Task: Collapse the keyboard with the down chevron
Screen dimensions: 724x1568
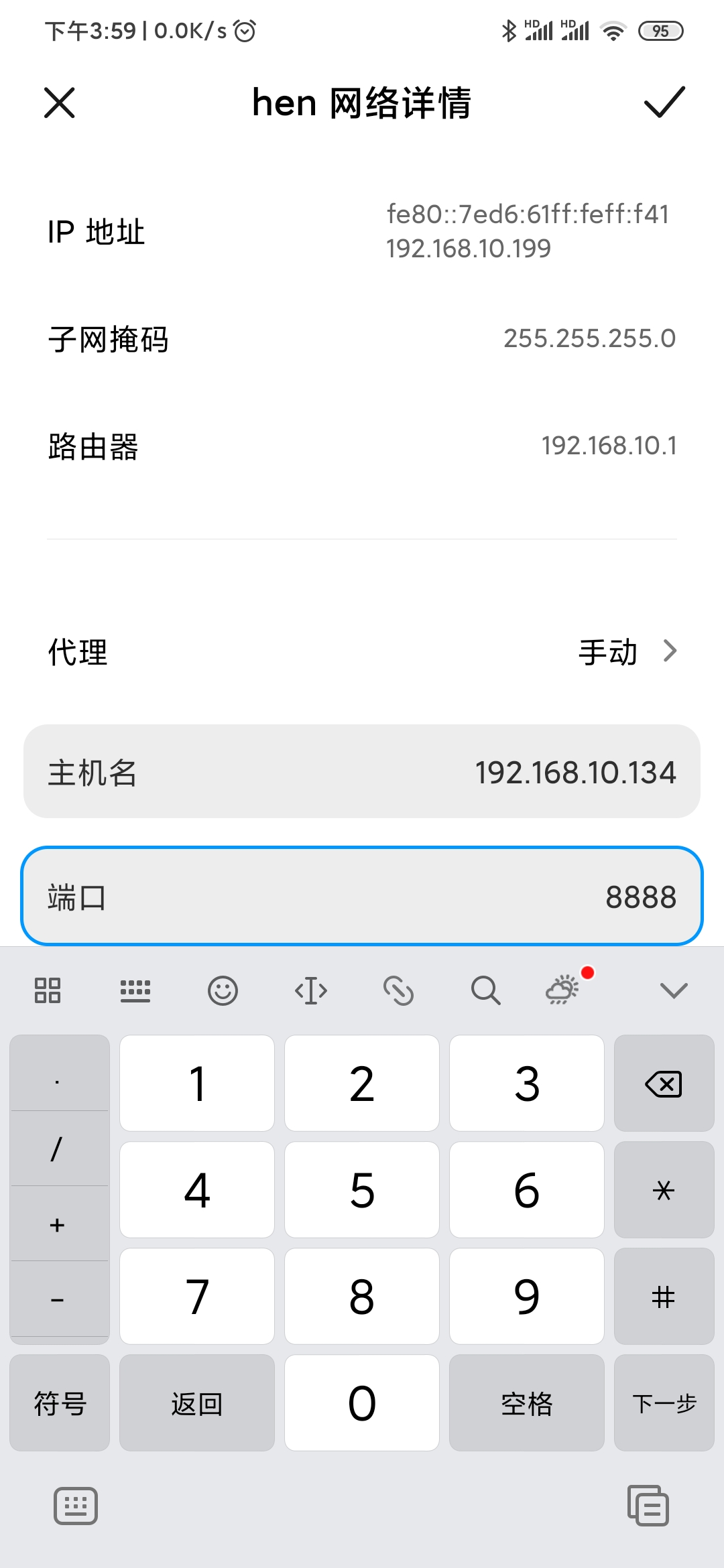Action: [674, 990]
